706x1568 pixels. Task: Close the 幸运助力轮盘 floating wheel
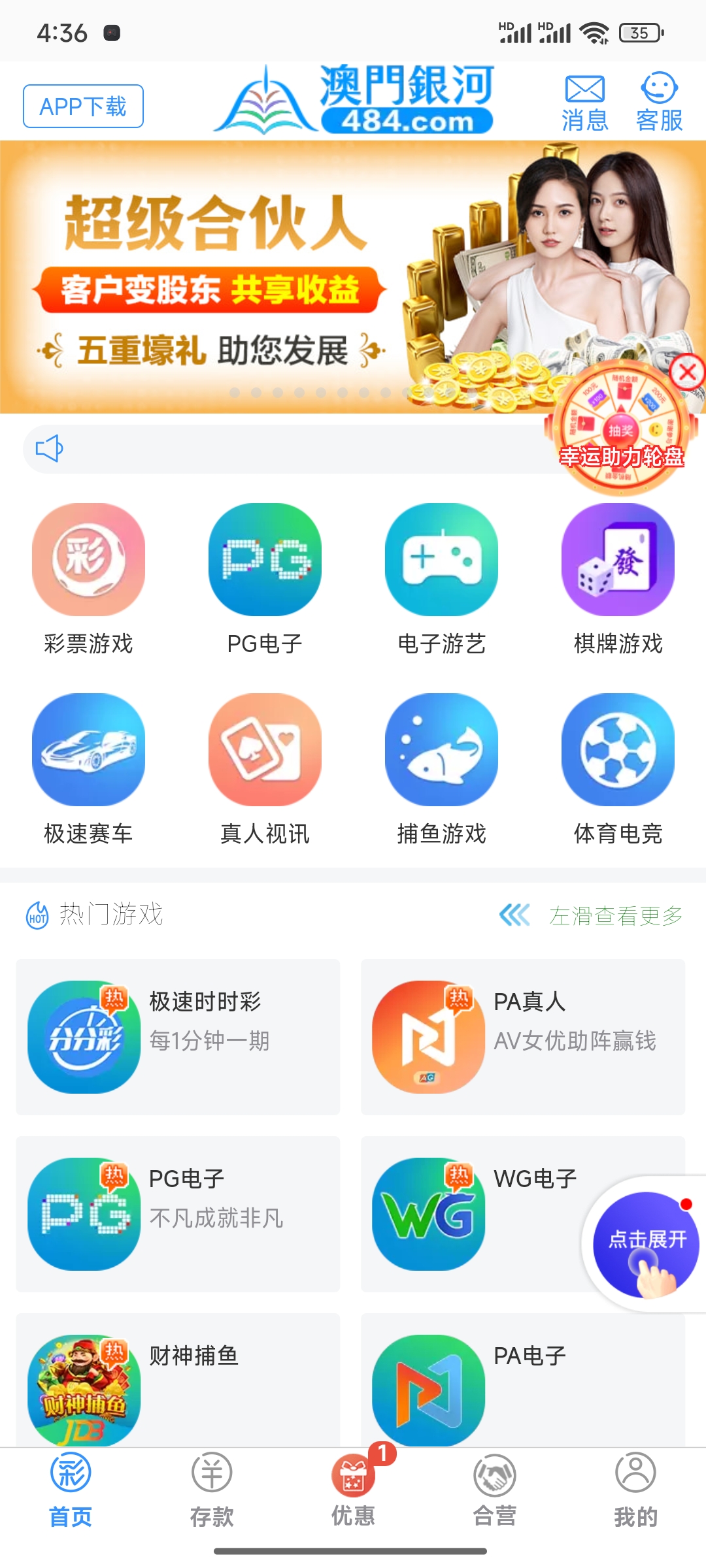tap(687, 373)
